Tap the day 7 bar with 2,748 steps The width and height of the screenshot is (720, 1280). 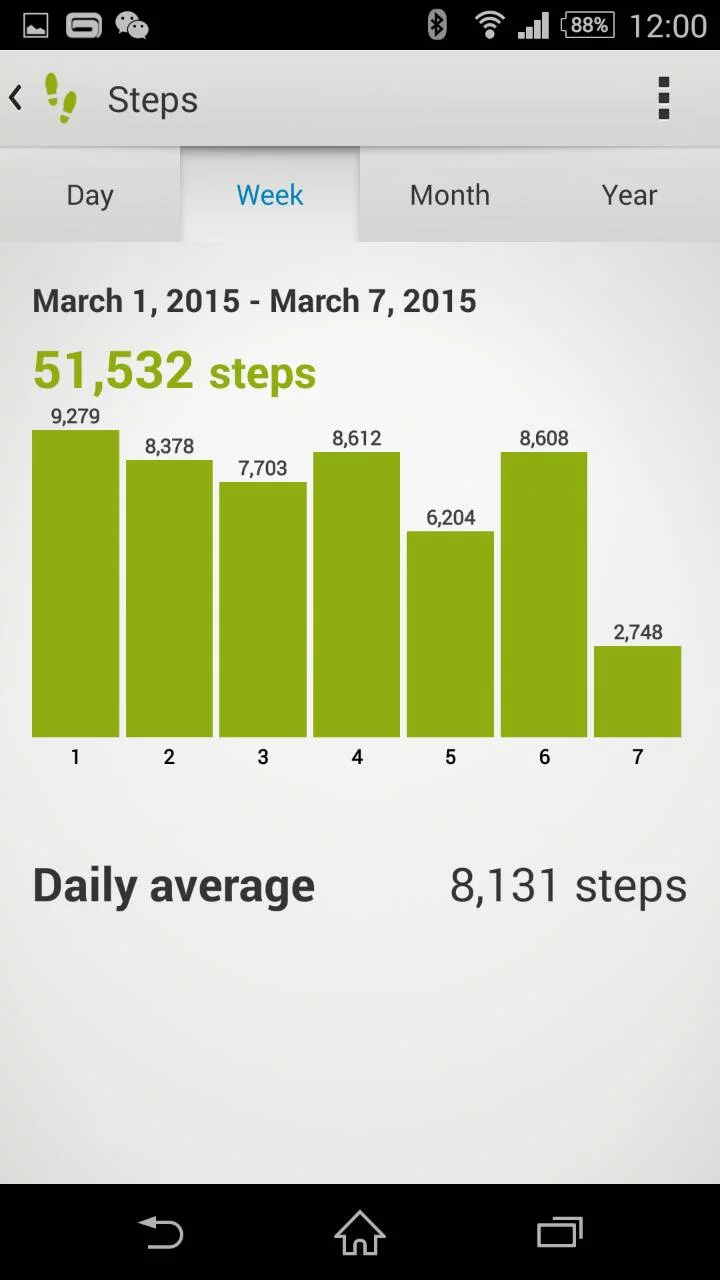click(x=638, y=692)
